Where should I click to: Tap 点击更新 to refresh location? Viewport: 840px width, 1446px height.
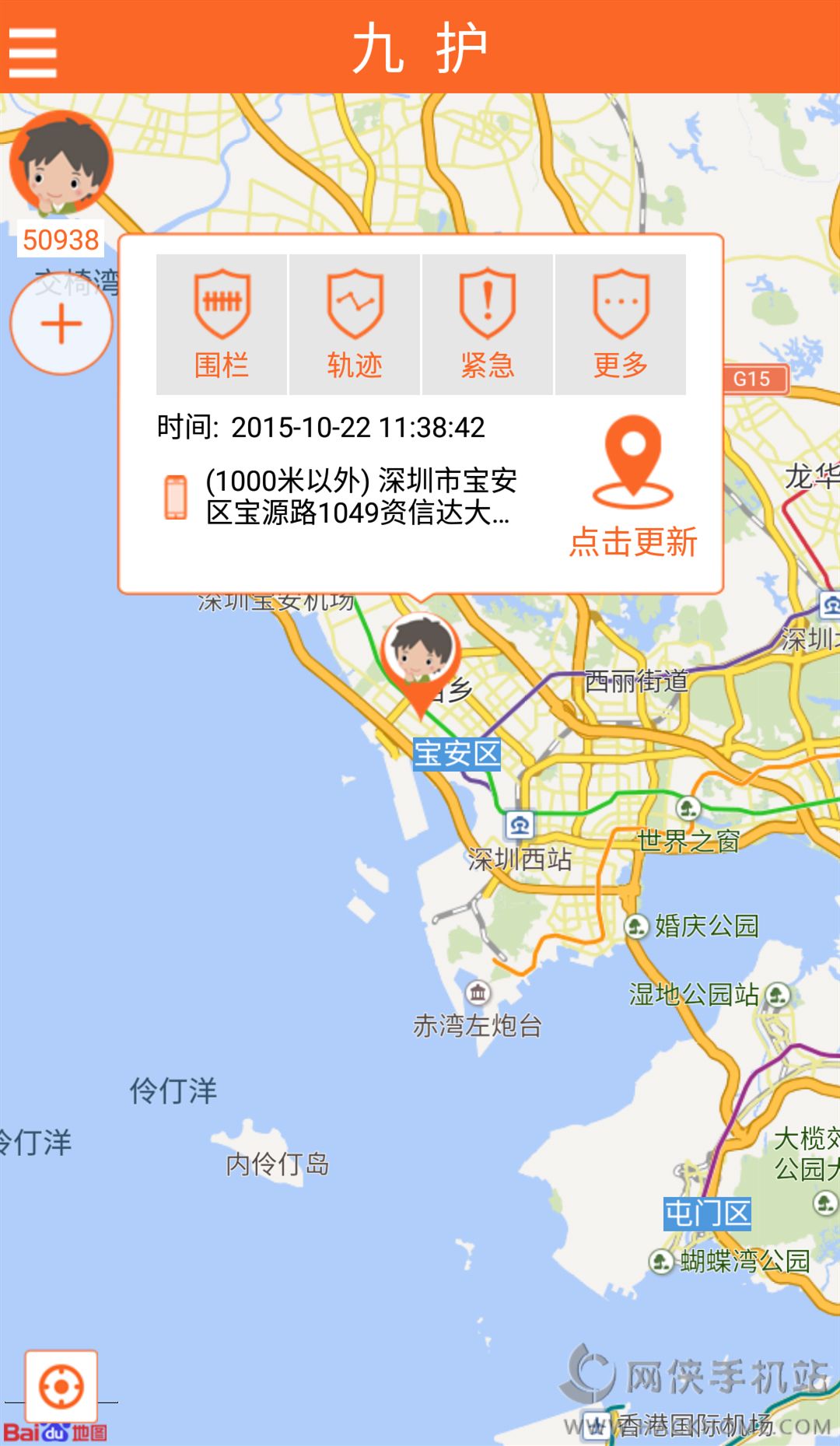click(x=633, y=488)
